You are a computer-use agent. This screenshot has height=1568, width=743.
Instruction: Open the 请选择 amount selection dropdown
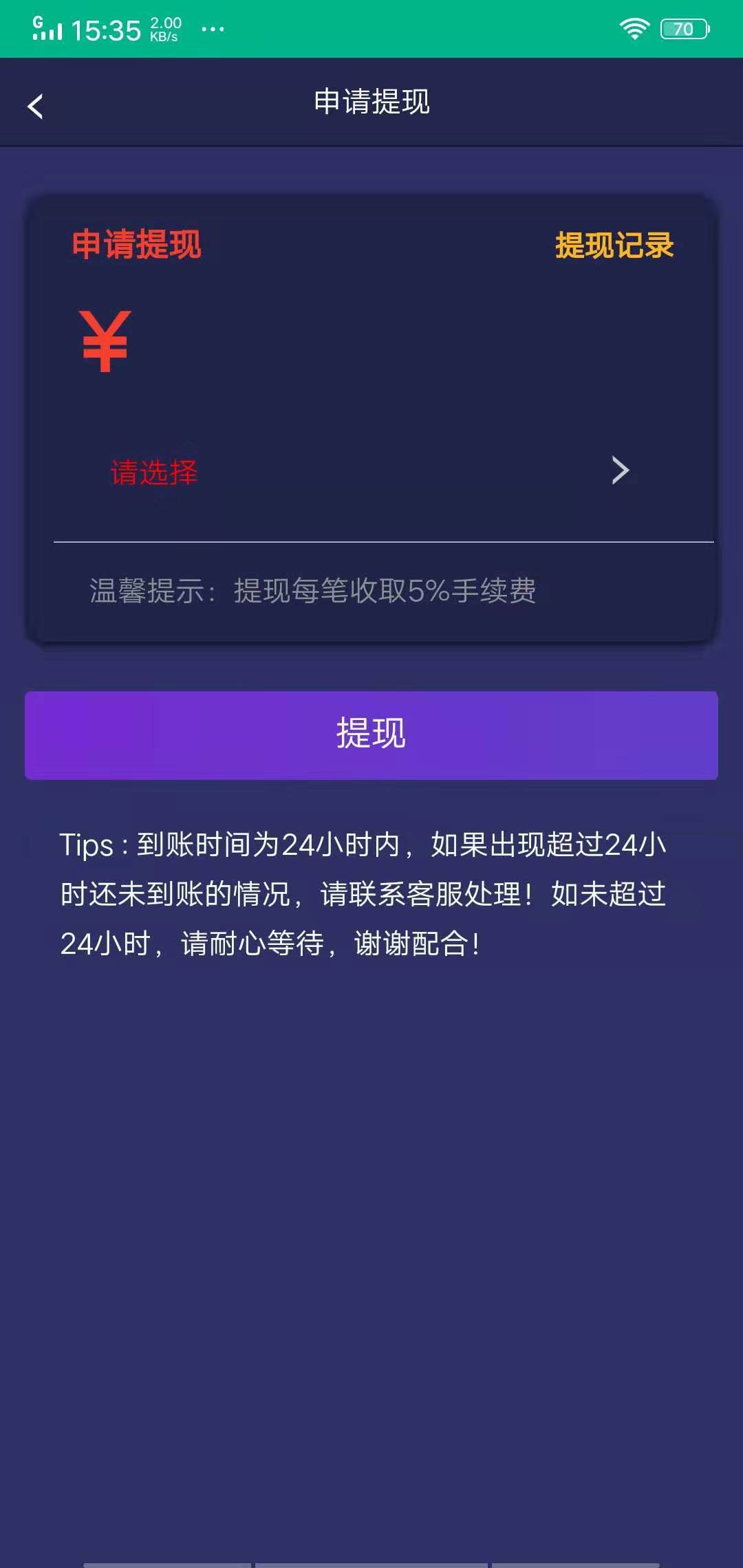pyautogui.click(x=153, y=473)
